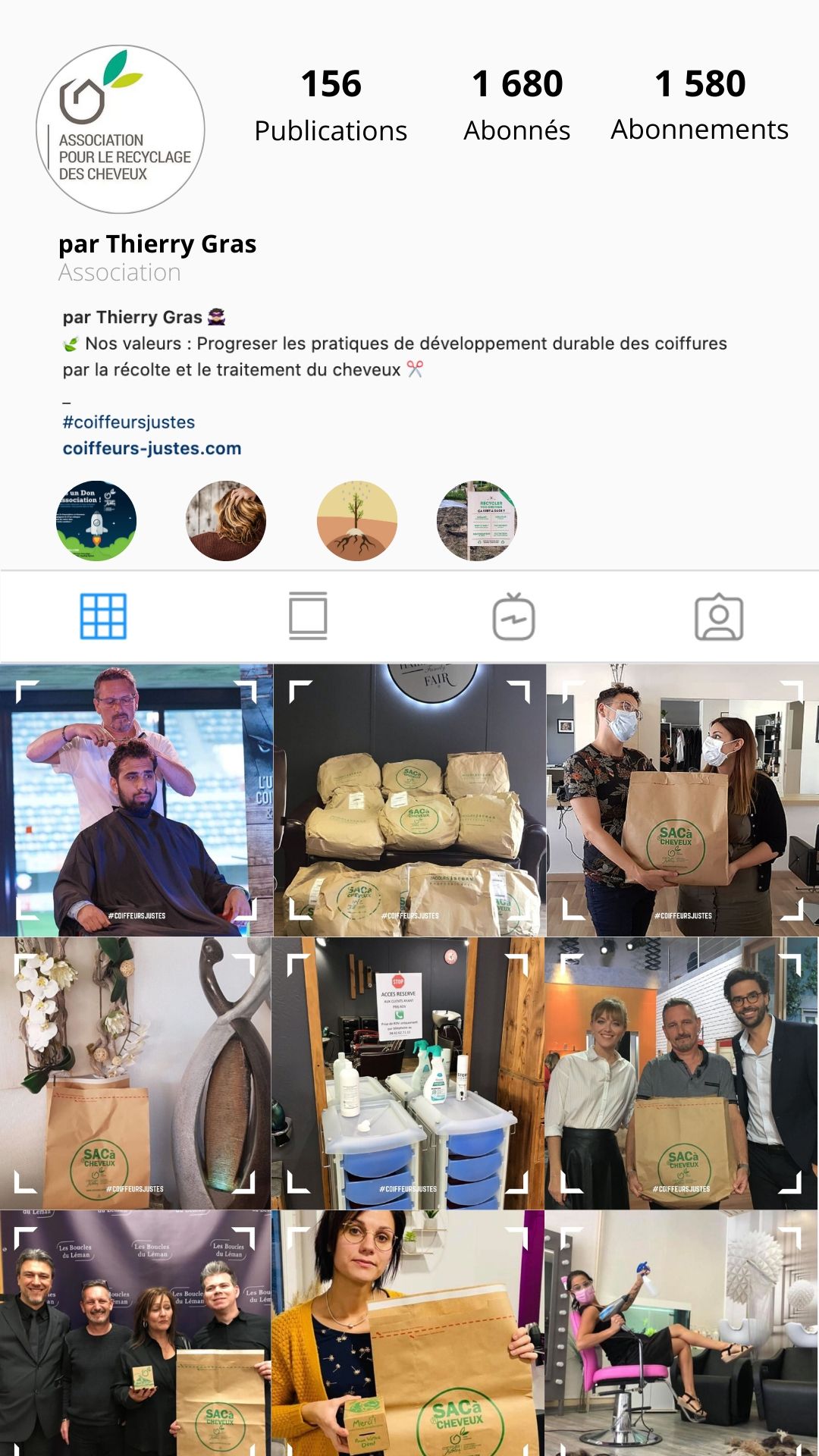Open the curly hair story highlight
819x1456 pixels.
point(226,521)
